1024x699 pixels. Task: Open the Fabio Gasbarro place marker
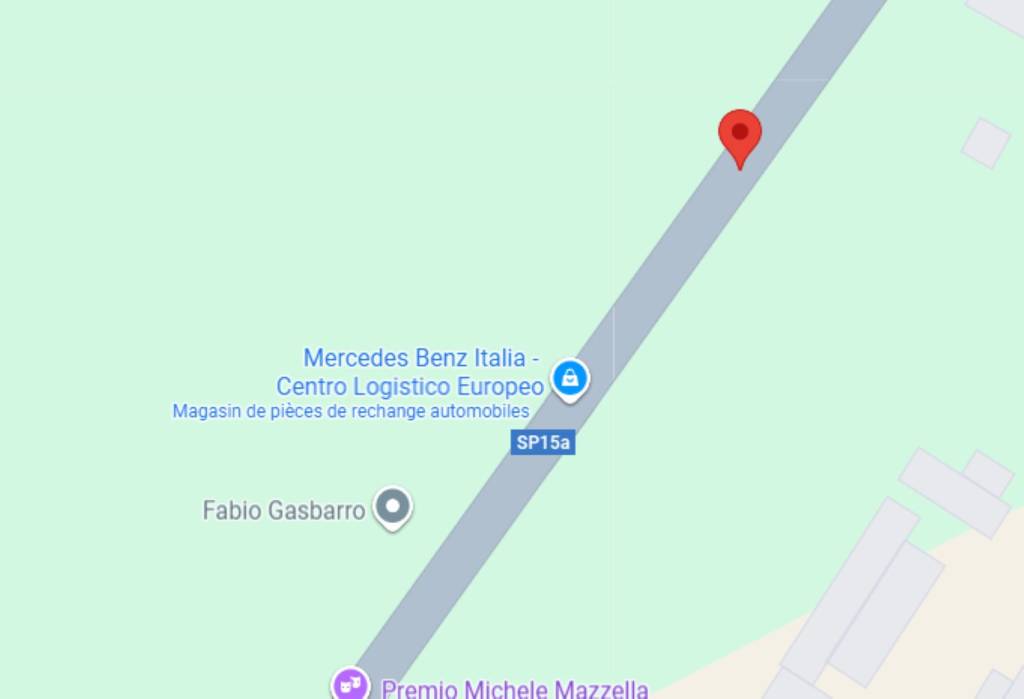393,507
